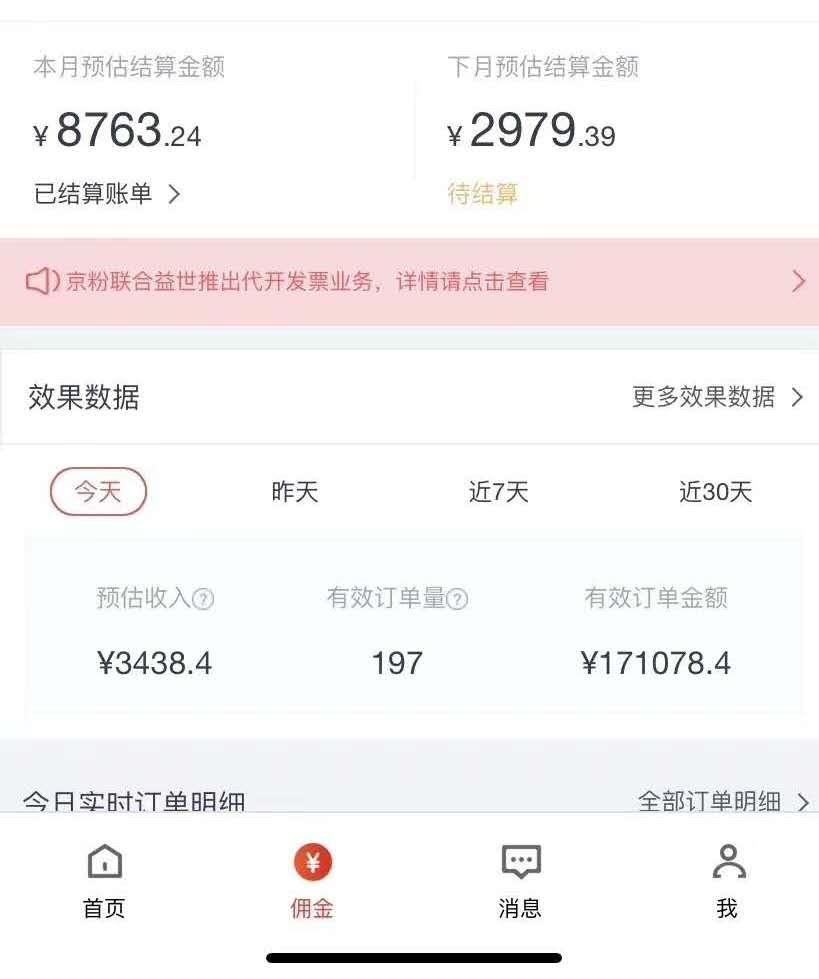Go to the 首页 tab
Viewport: 819px width, 979px height.
point(104,880)
